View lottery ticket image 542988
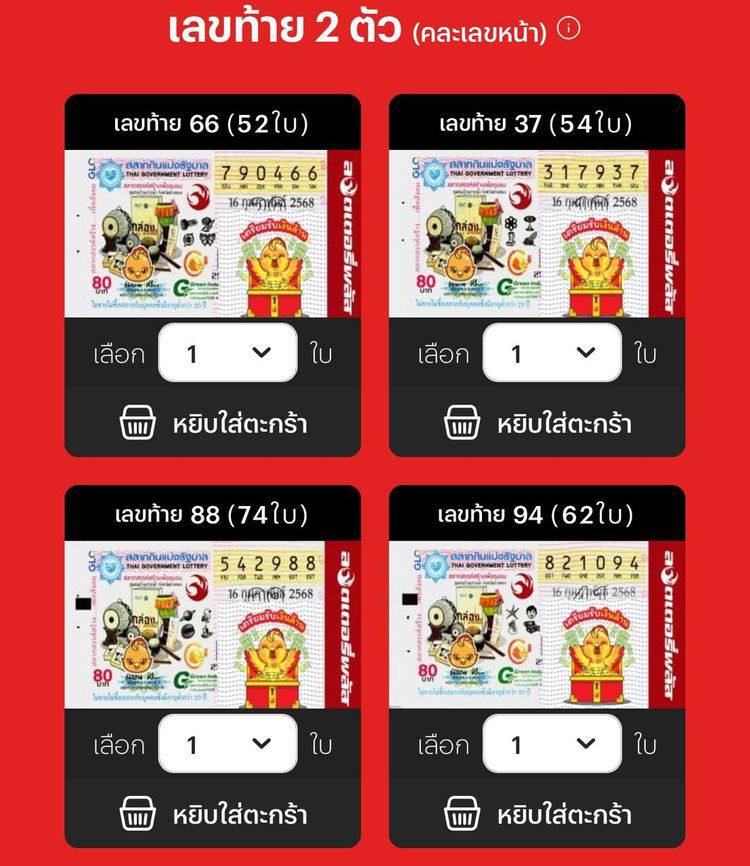Screen dimensions: 750x866 click(x=212, y=624)
